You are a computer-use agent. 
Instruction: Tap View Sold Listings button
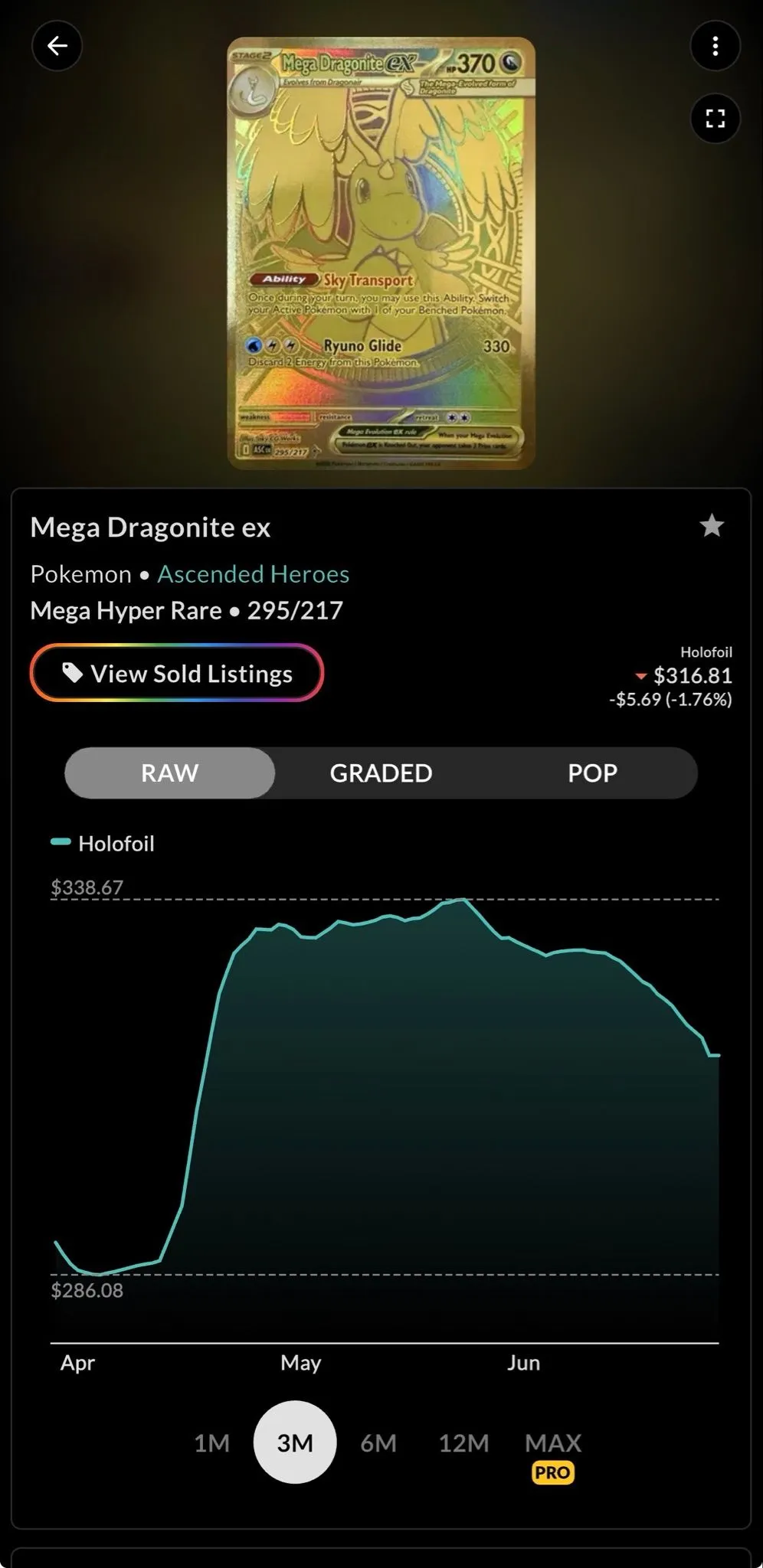[x=177, y=673]
